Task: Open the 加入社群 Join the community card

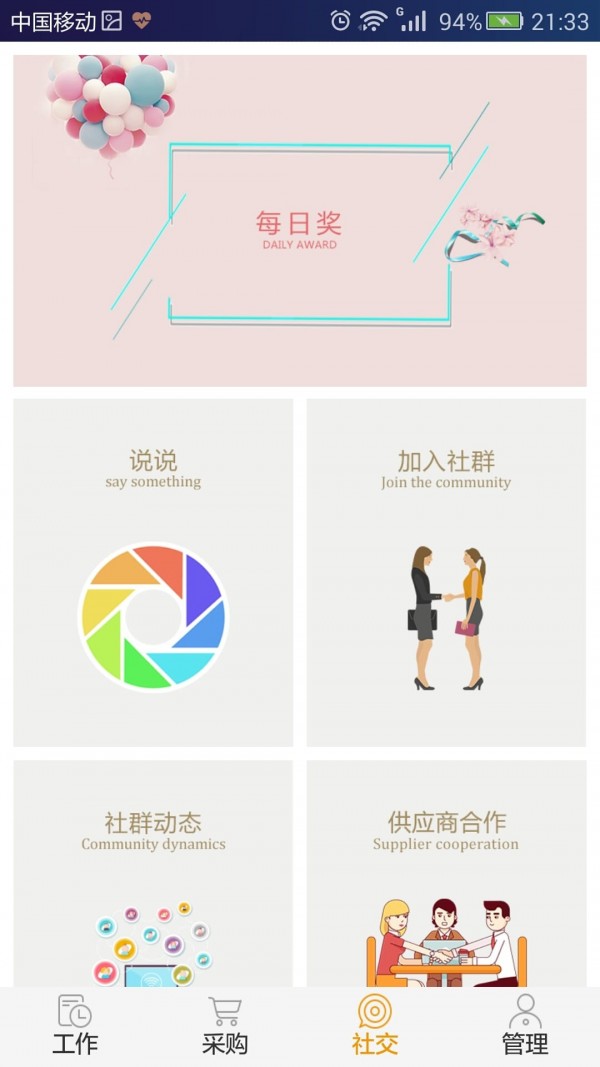Action: coord(446,572)
